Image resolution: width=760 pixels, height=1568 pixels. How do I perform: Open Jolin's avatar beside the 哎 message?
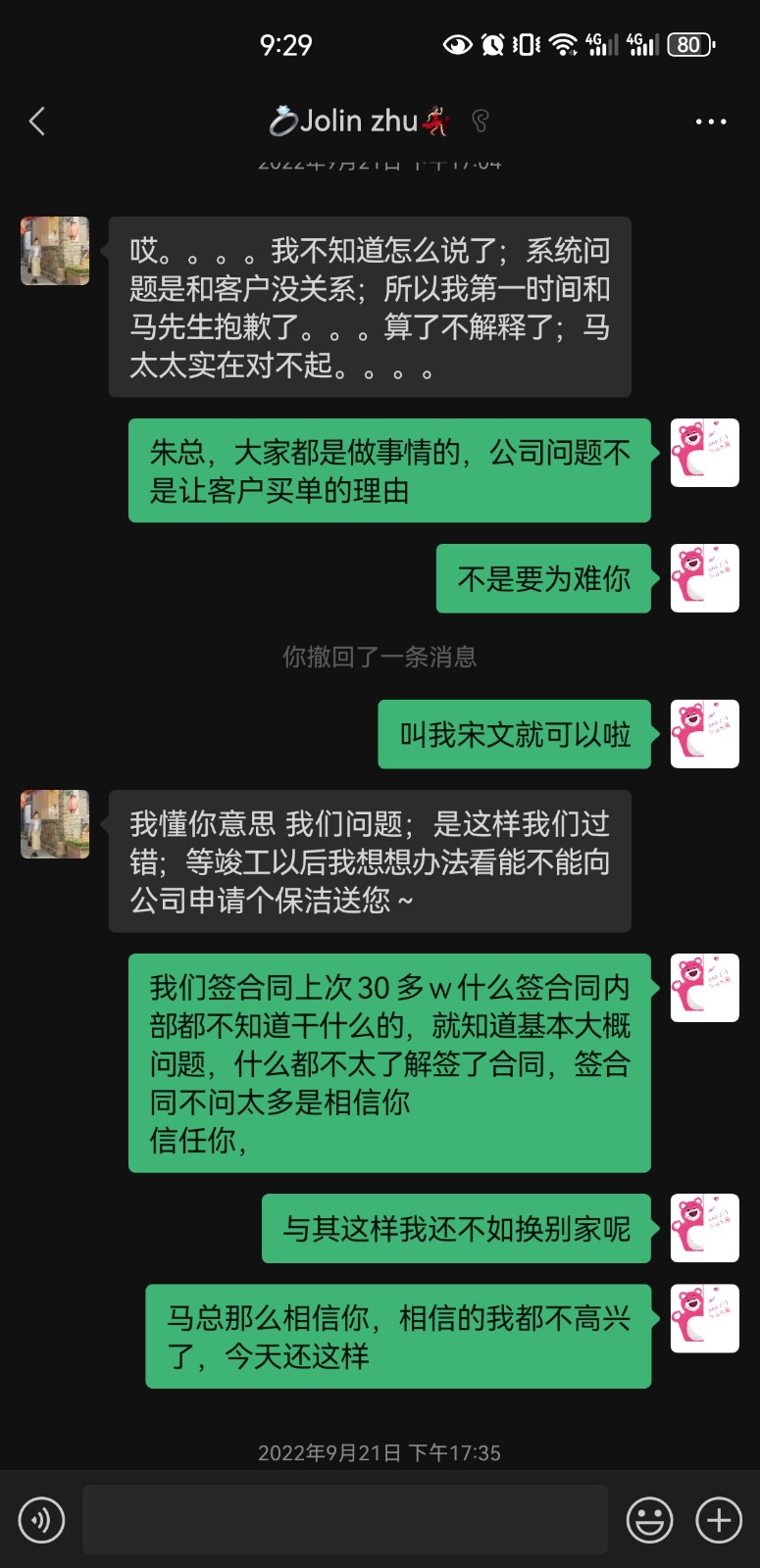point(55,251)
